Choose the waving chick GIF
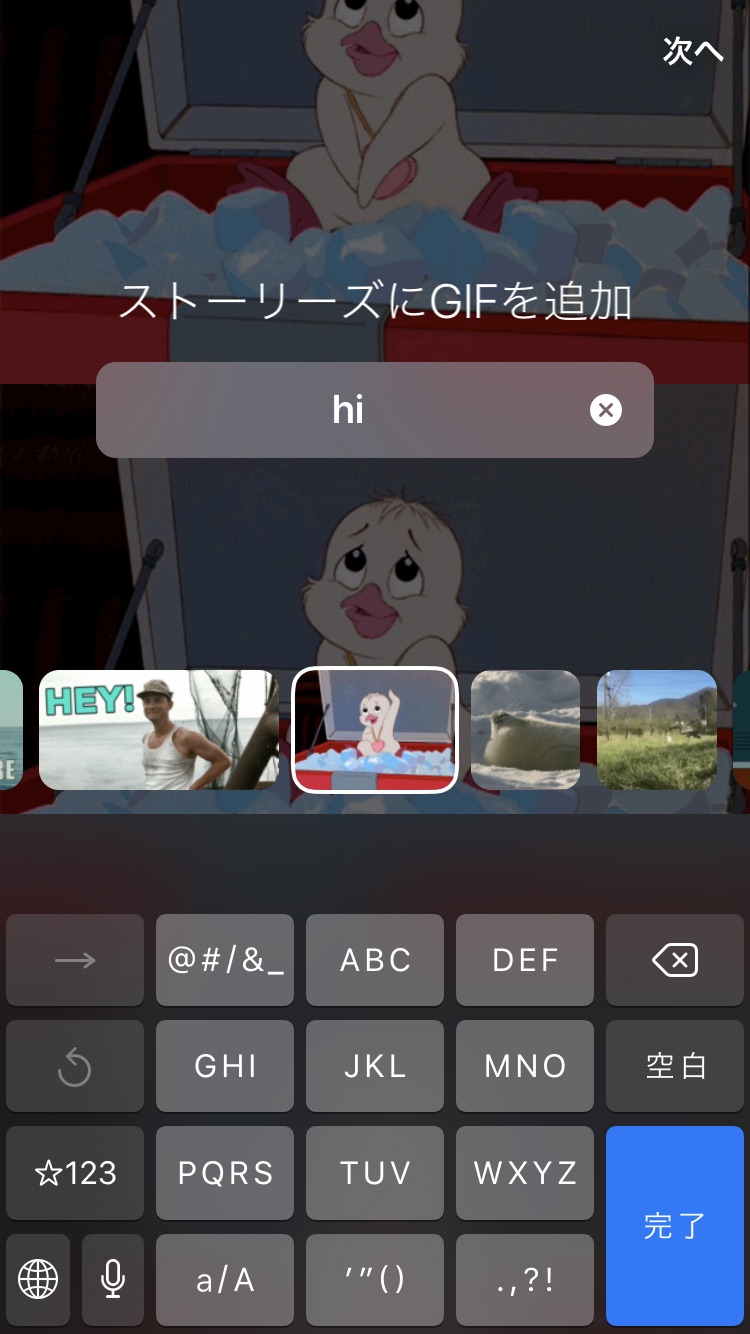Viewport: 750px width, 1334px height. click(375, 729)
